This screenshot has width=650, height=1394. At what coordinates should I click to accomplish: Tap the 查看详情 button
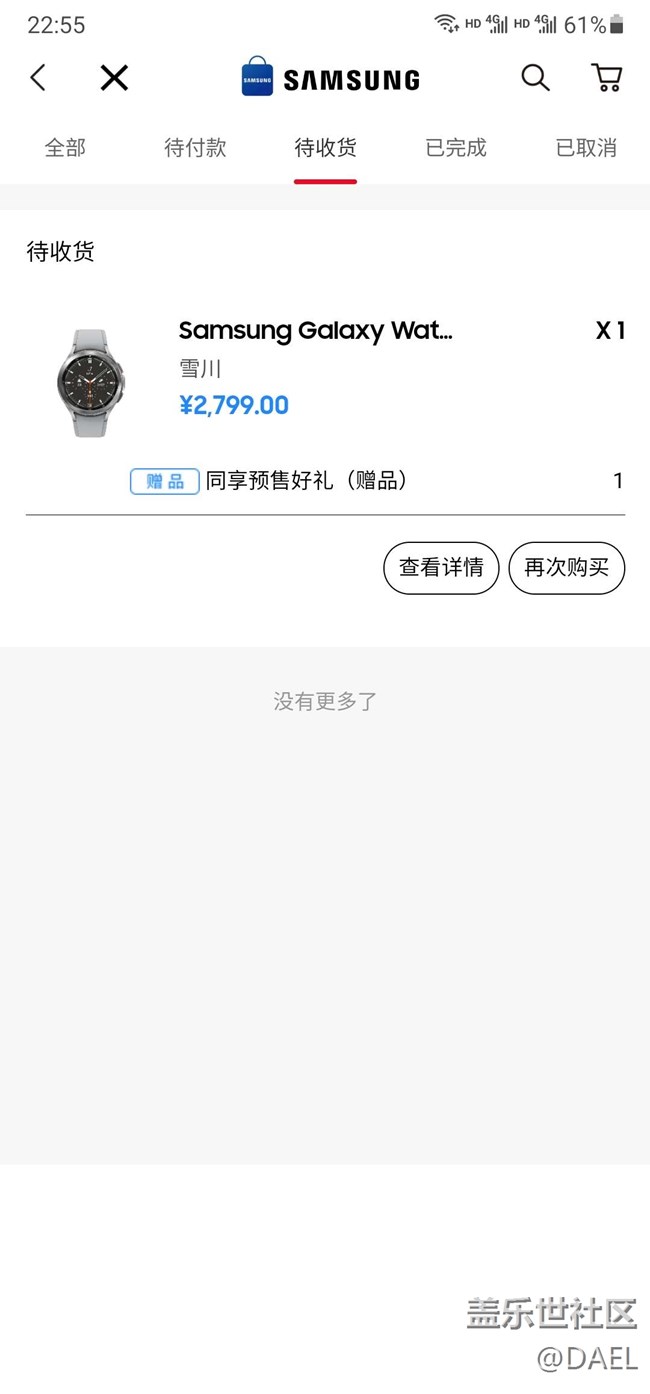(x=441, y=568)
